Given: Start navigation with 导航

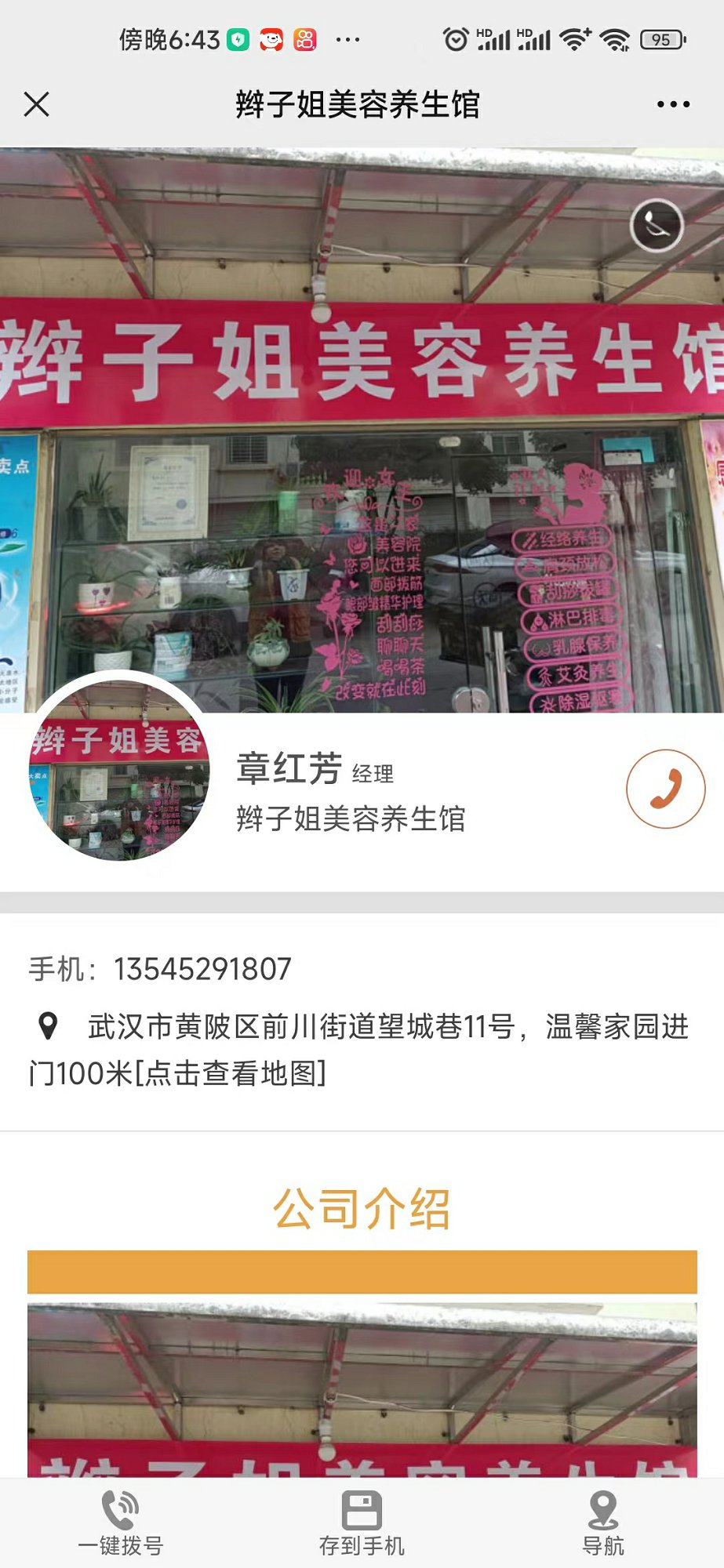Looking at the screenshot, I should pyautogui.click(x=602, y=1523).
